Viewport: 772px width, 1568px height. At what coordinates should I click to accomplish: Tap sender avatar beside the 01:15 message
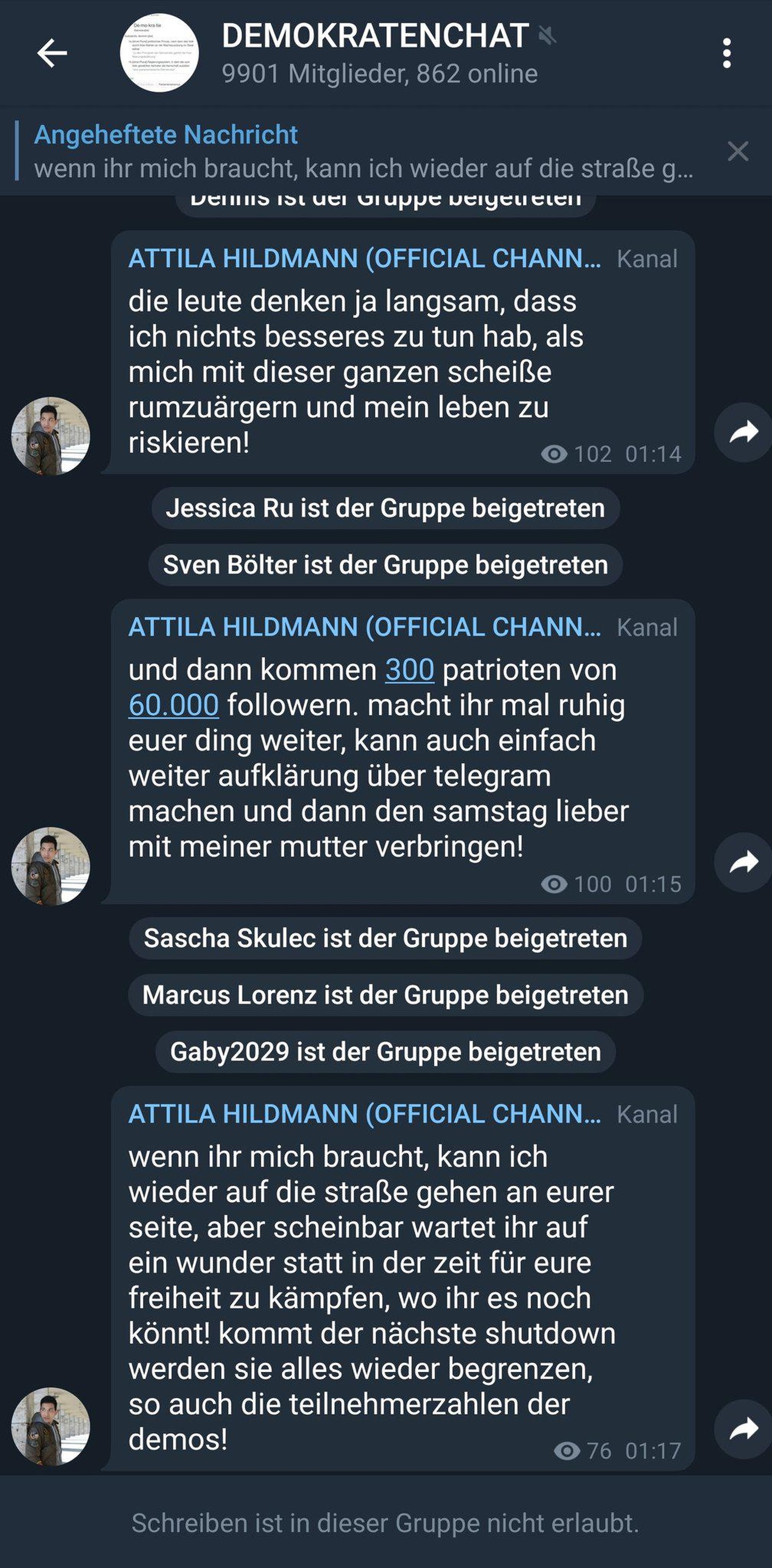pyautogui.click(x=51, y=866)
